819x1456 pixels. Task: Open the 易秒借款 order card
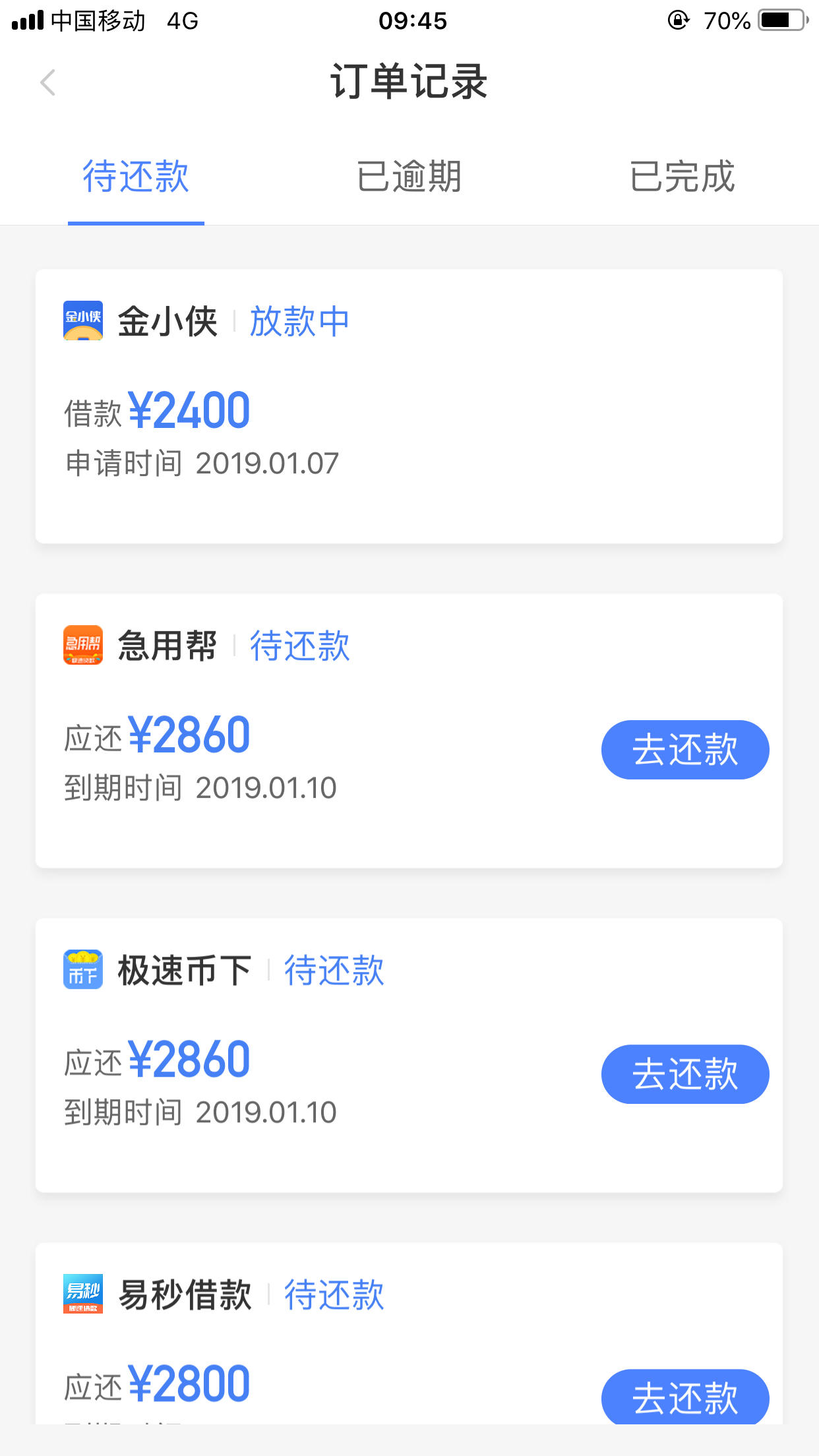[409, 1333]
